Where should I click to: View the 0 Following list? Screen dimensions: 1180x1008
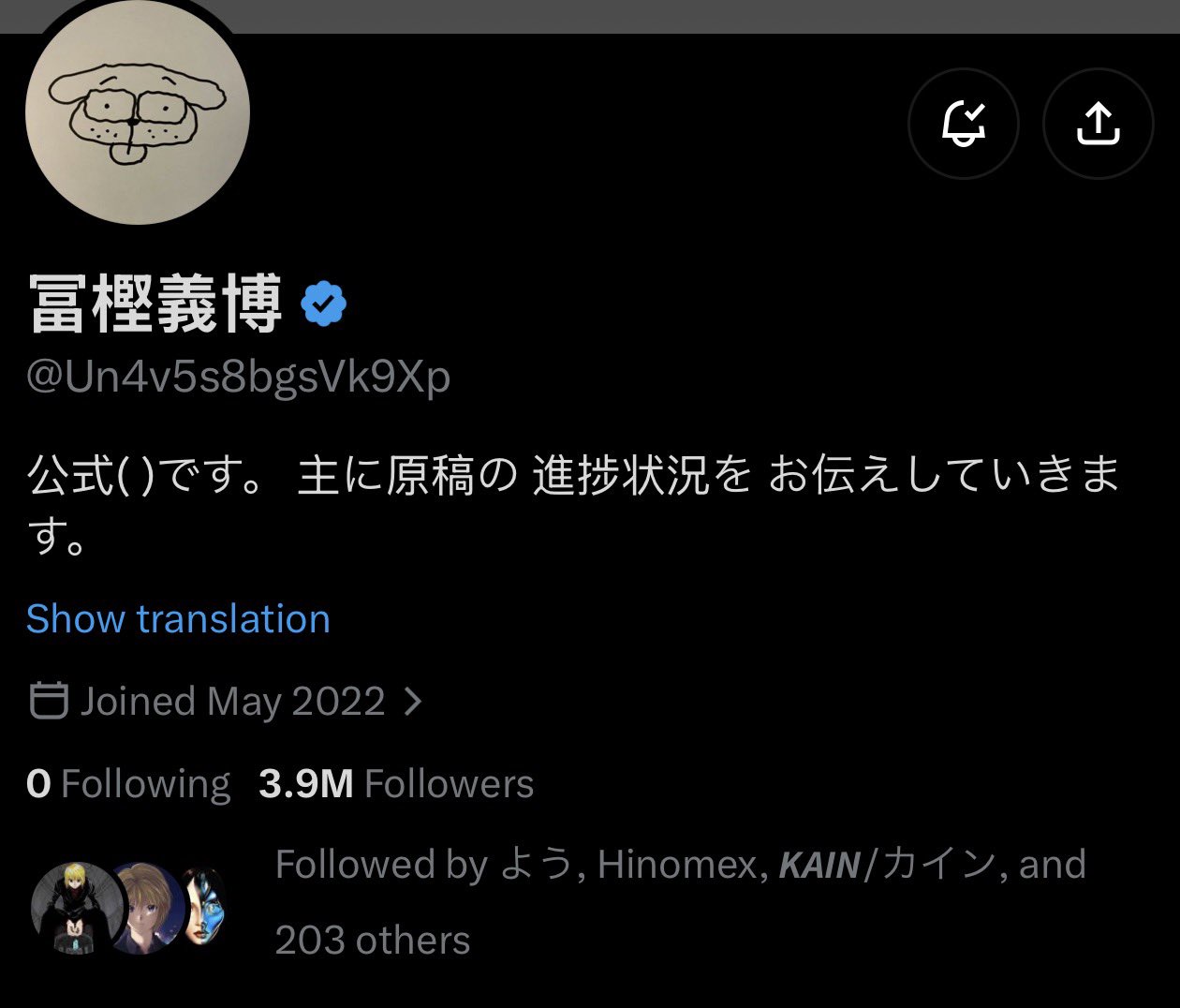point(128,784)
